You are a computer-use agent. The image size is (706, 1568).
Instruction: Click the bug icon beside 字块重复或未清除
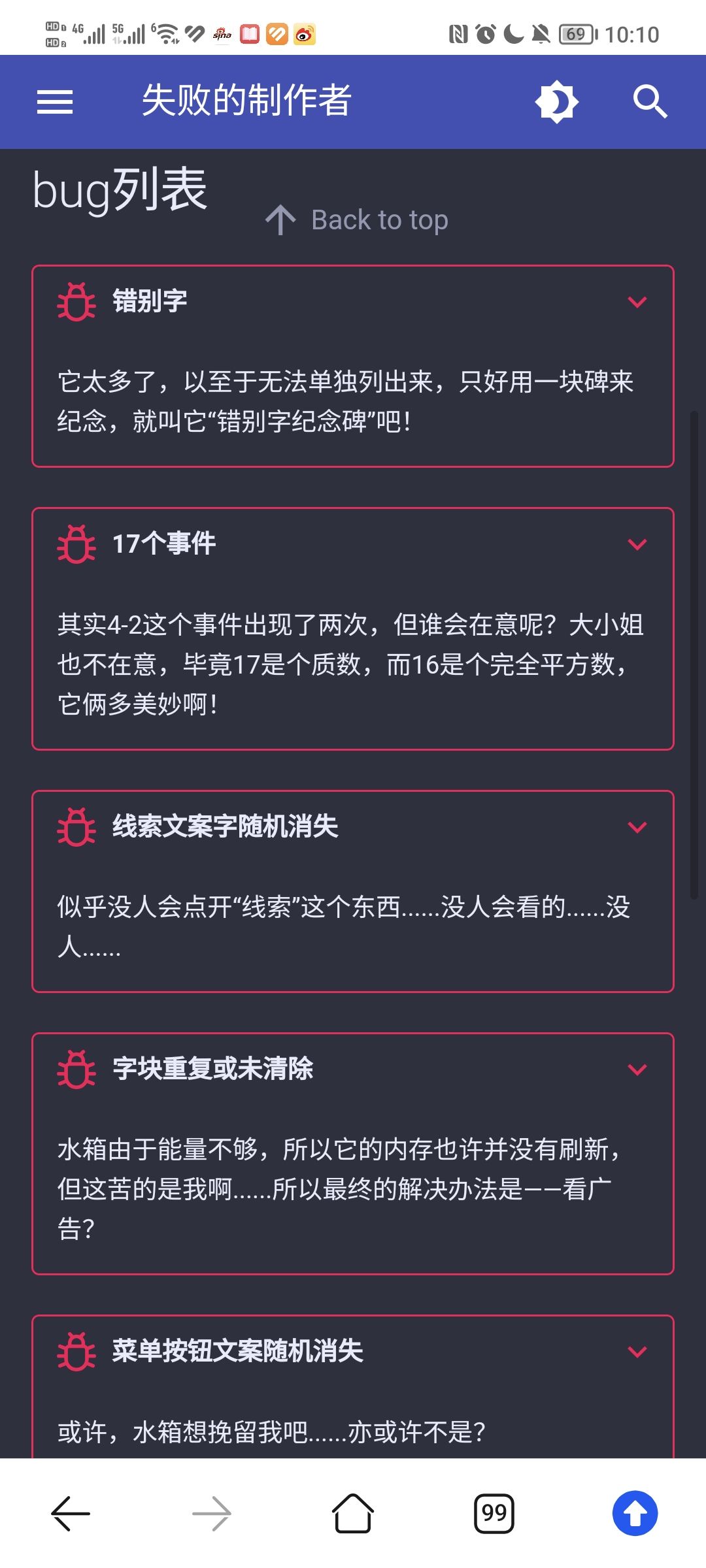point(76,1069)
